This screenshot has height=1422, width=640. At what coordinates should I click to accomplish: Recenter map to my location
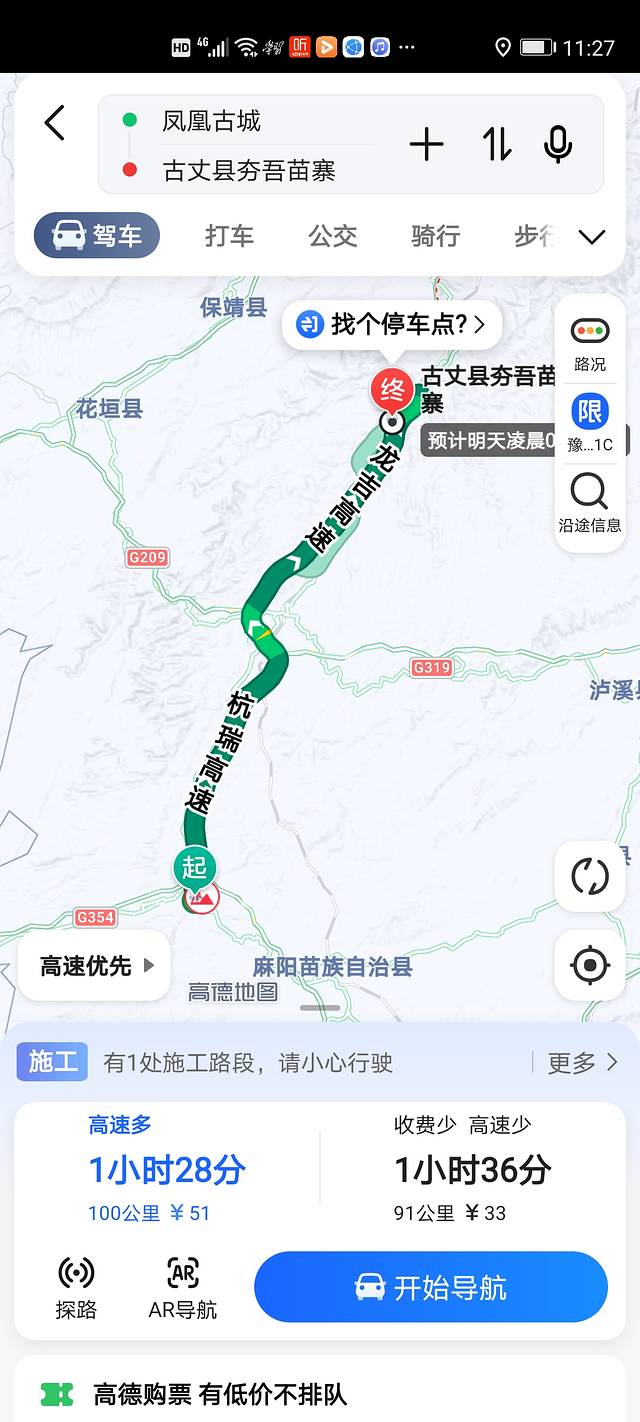click(589, 965)
